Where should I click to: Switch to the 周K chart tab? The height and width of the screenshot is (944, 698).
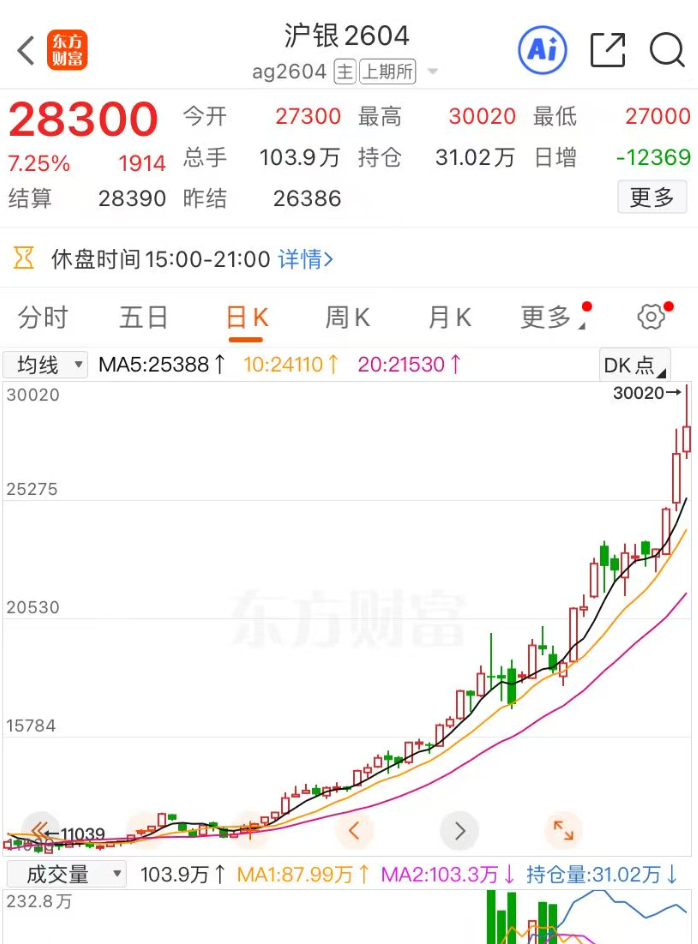347,318
